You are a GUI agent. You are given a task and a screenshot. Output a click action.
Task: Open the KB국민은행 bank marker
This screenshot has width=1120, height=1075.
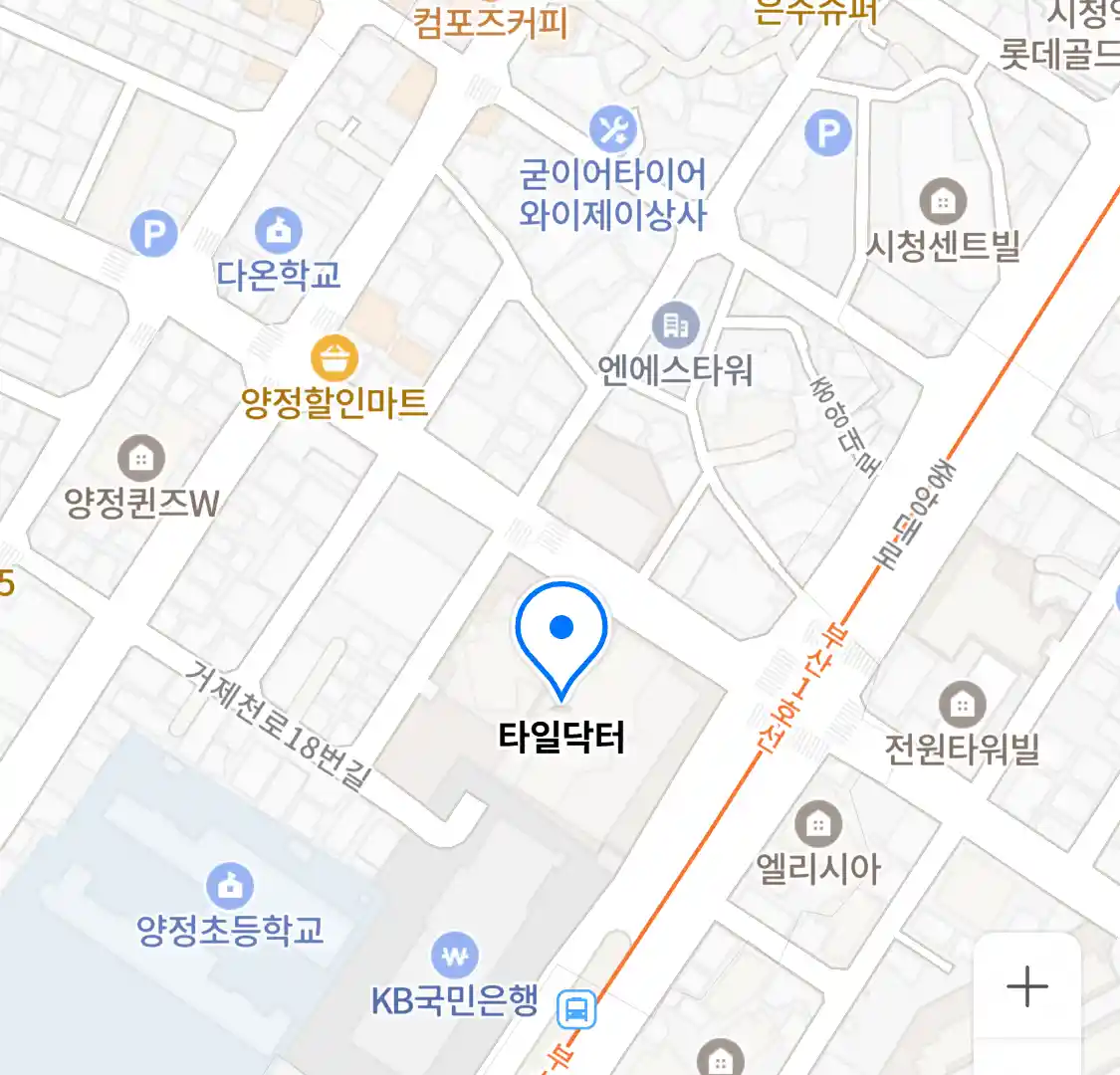click(x=455, y=957)
